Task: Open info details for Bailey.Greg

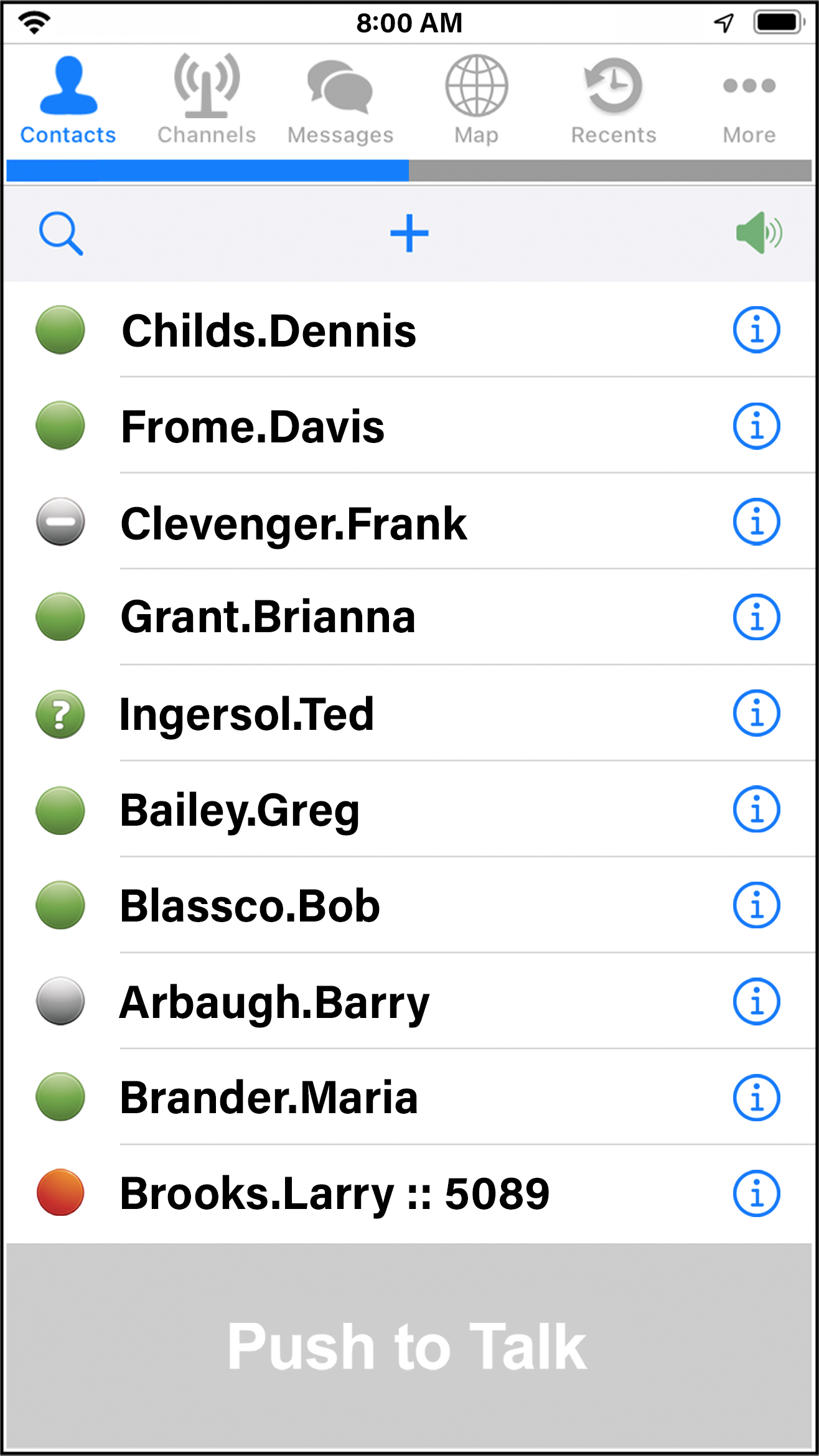Action: click(x=756, y=810)
